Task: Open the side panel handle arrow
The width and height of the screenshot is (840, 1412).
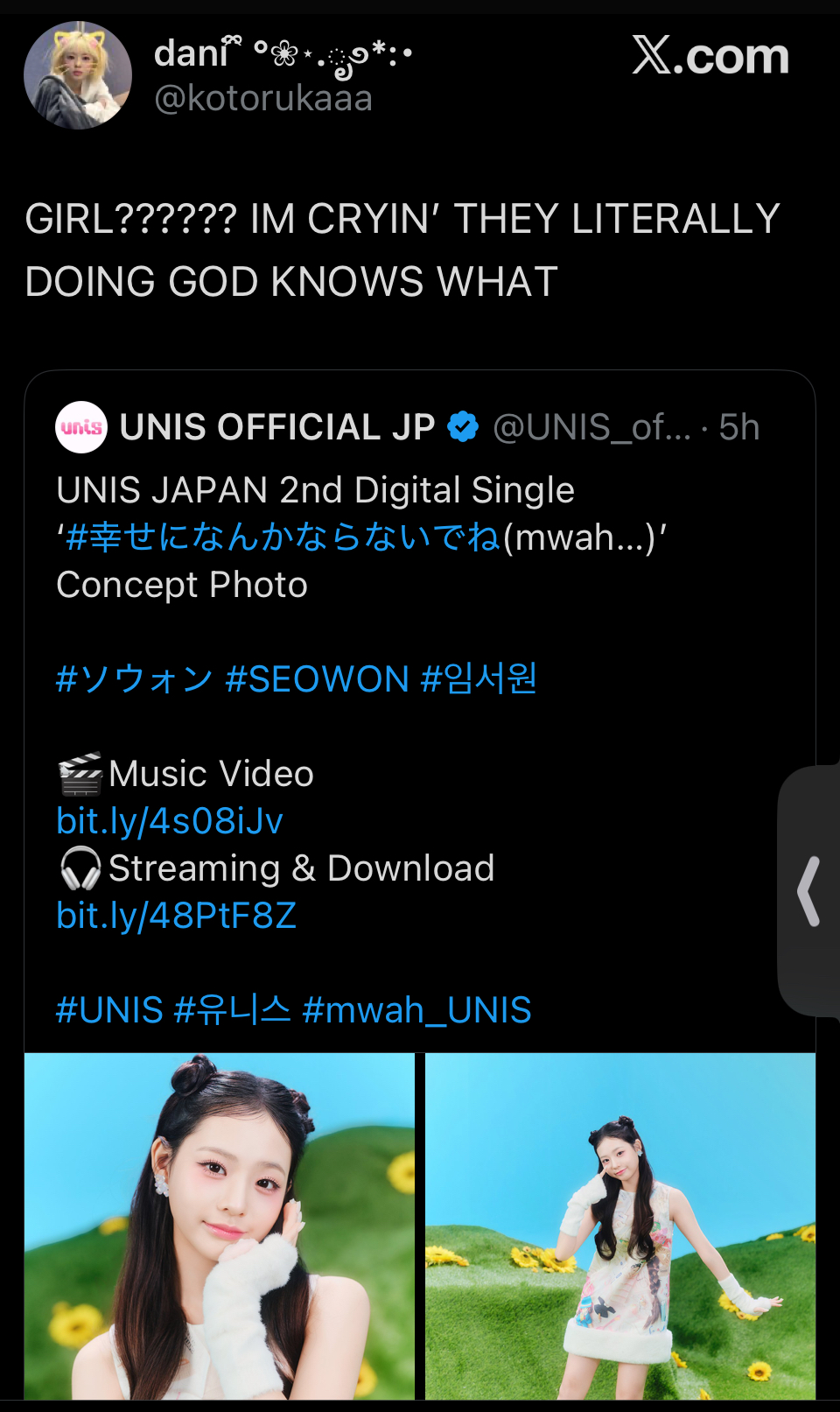Action: coord(809,891)
